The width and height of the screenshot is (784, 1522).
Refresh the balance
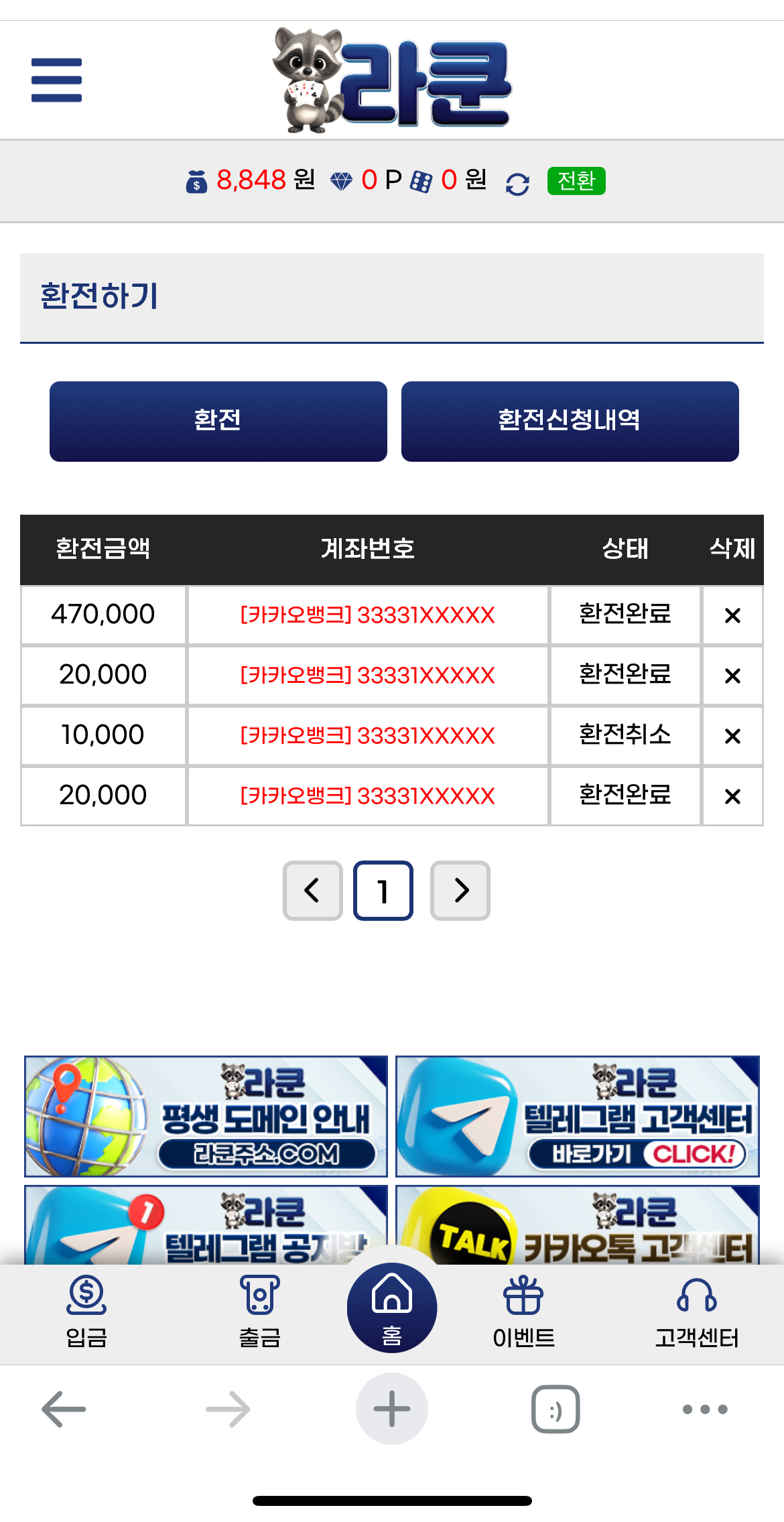pos(517,184)
